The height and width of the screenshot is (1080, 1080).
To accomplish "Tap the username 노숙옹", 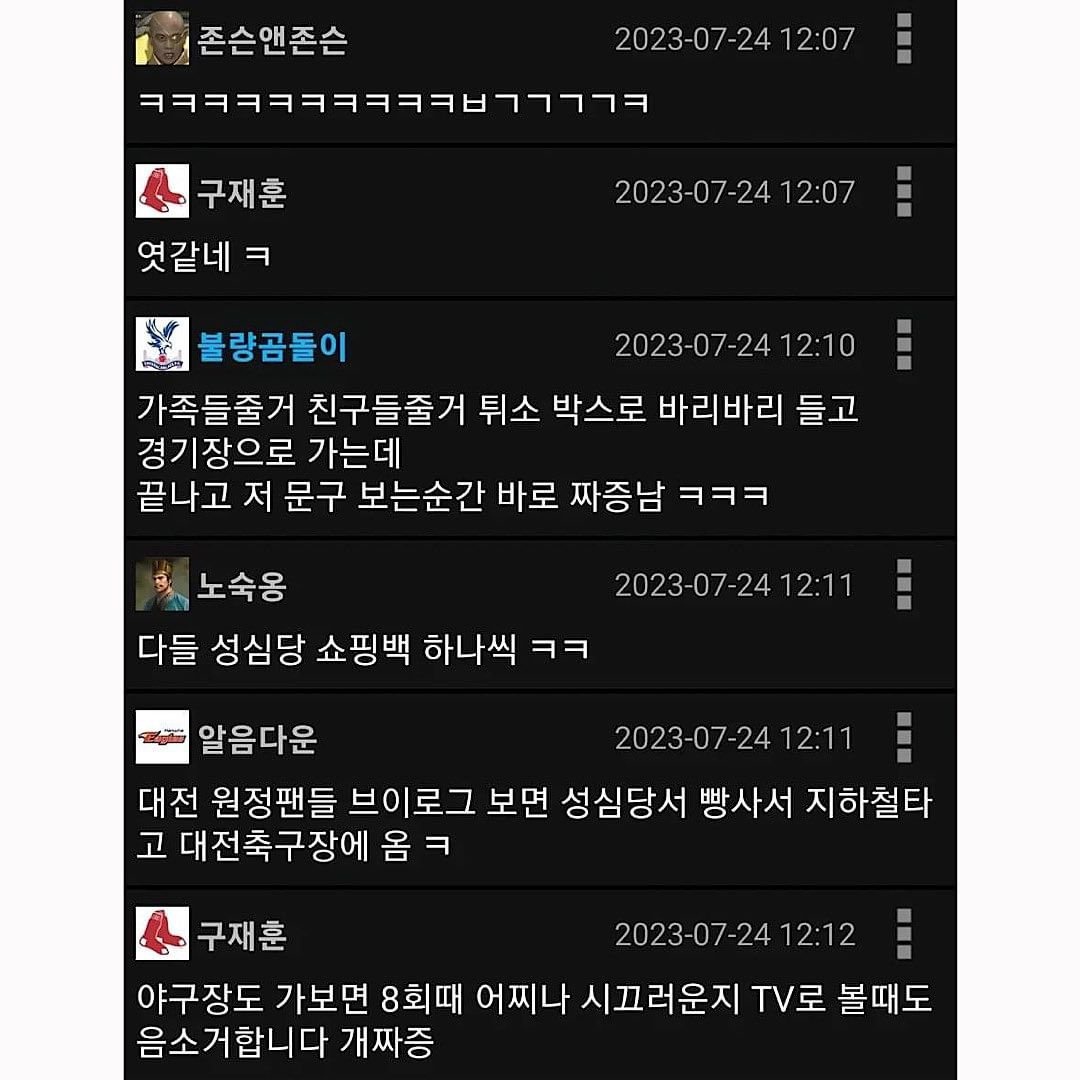I will 242,585.
